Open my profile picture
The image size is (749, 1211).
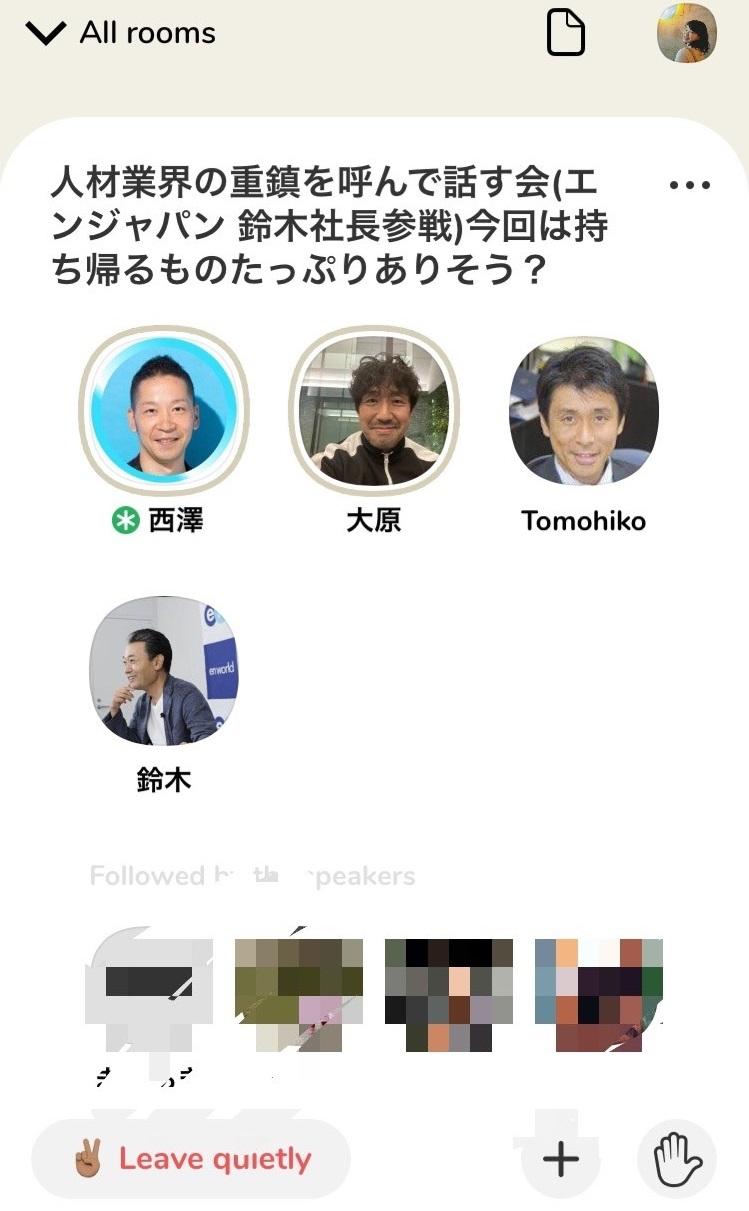click(686, 33)
